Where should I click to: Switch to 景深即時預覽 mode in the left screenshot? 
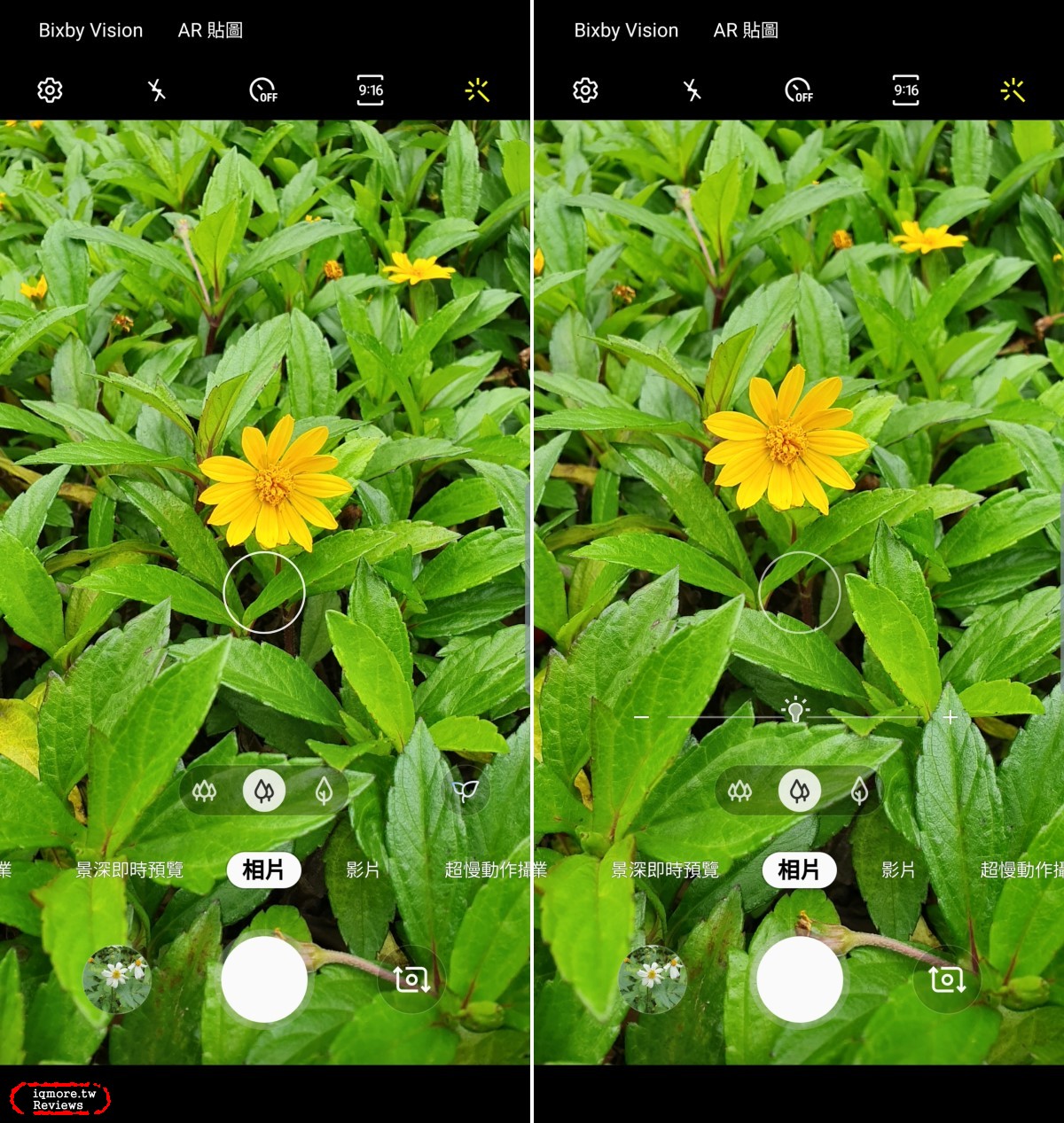[x=129, y=870]
